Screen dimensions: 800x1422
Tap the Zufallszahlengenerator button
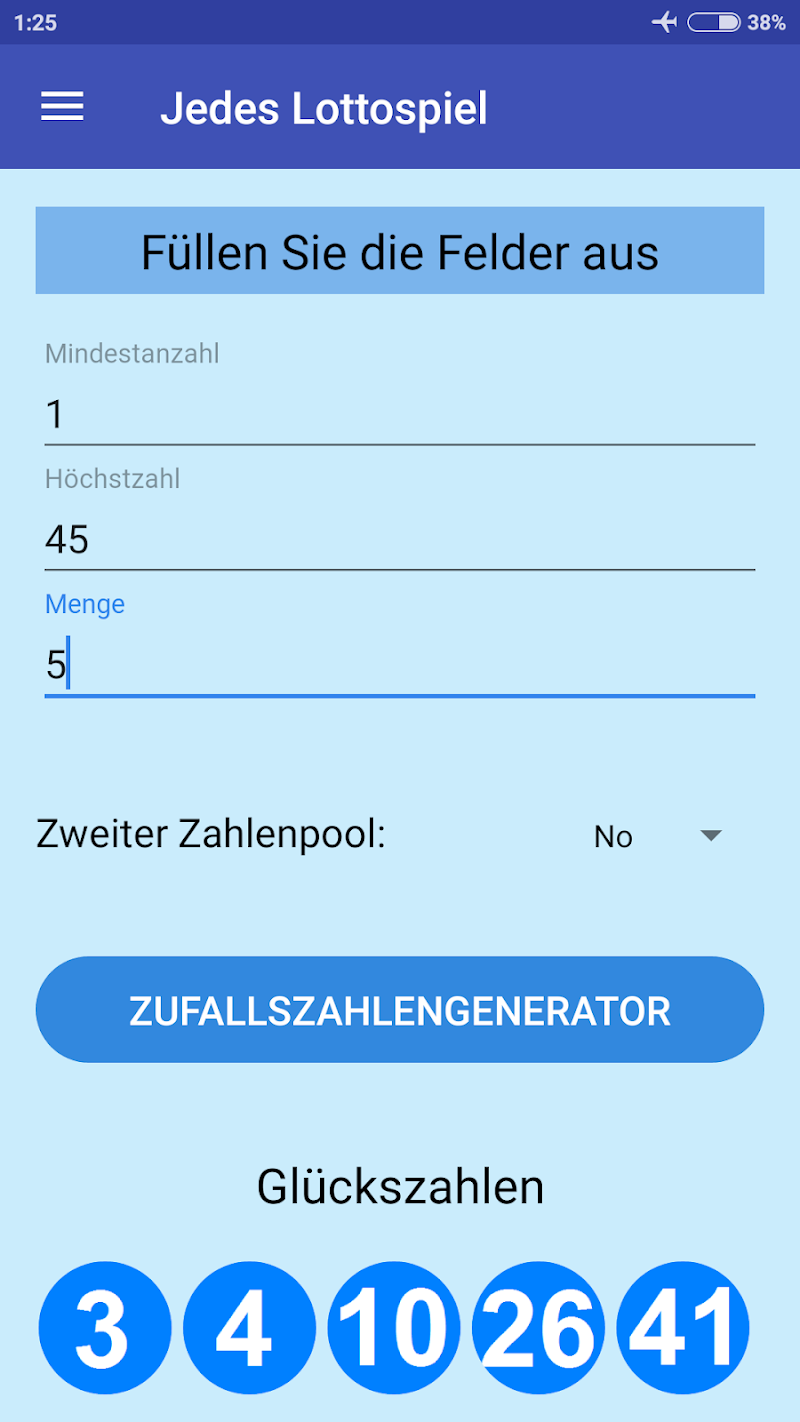pos(400,1010)
